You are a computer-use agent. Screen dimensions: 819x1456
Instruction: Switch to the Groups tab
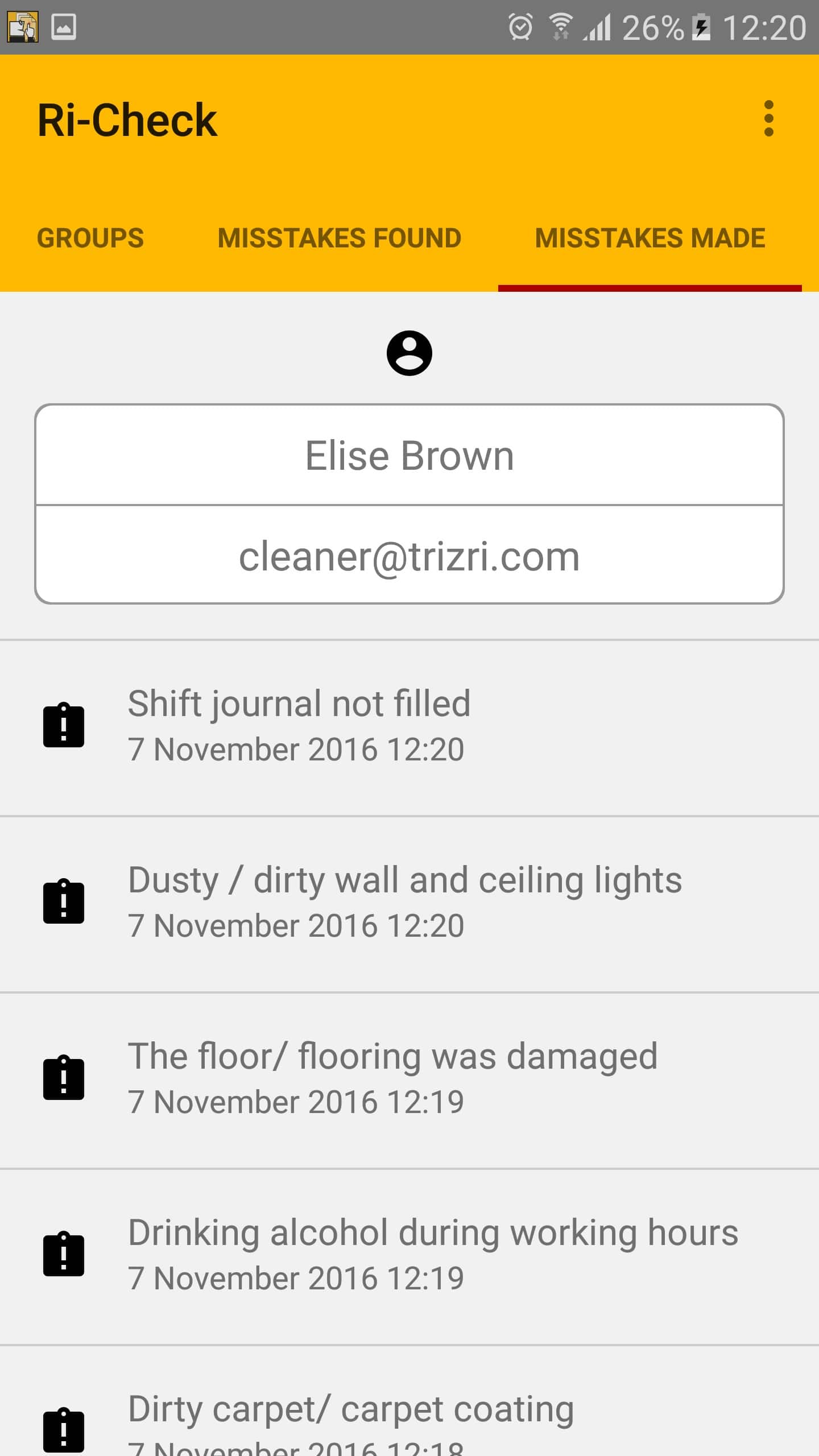coord(90,238)
